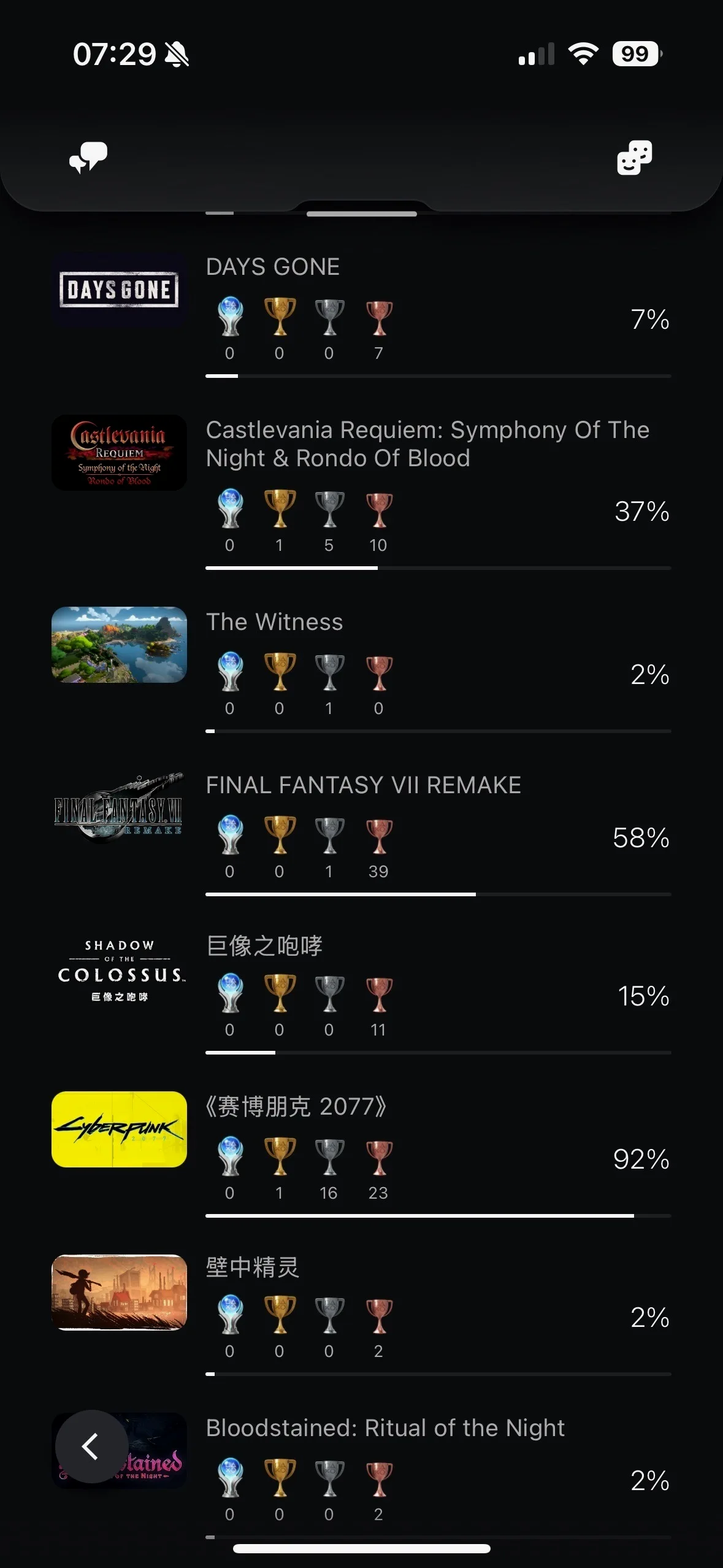723x1568 pixels.
Task: Open the game controller face icon
Action: point(634,158)
